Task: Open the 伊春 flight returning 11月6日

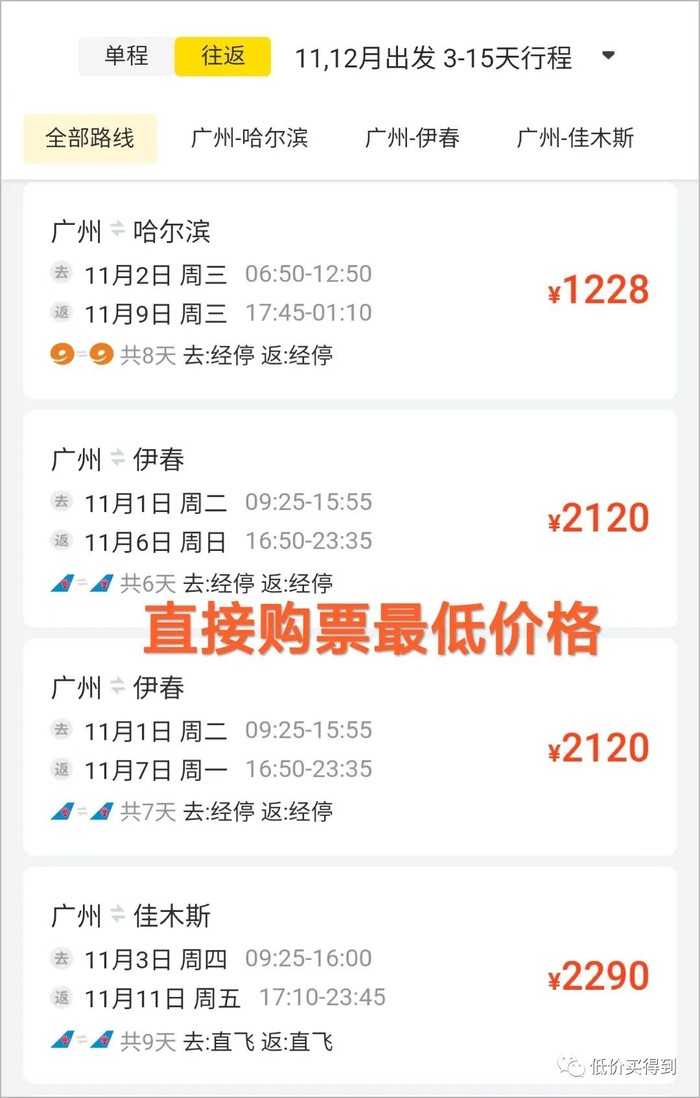Action: coord(349,519)
